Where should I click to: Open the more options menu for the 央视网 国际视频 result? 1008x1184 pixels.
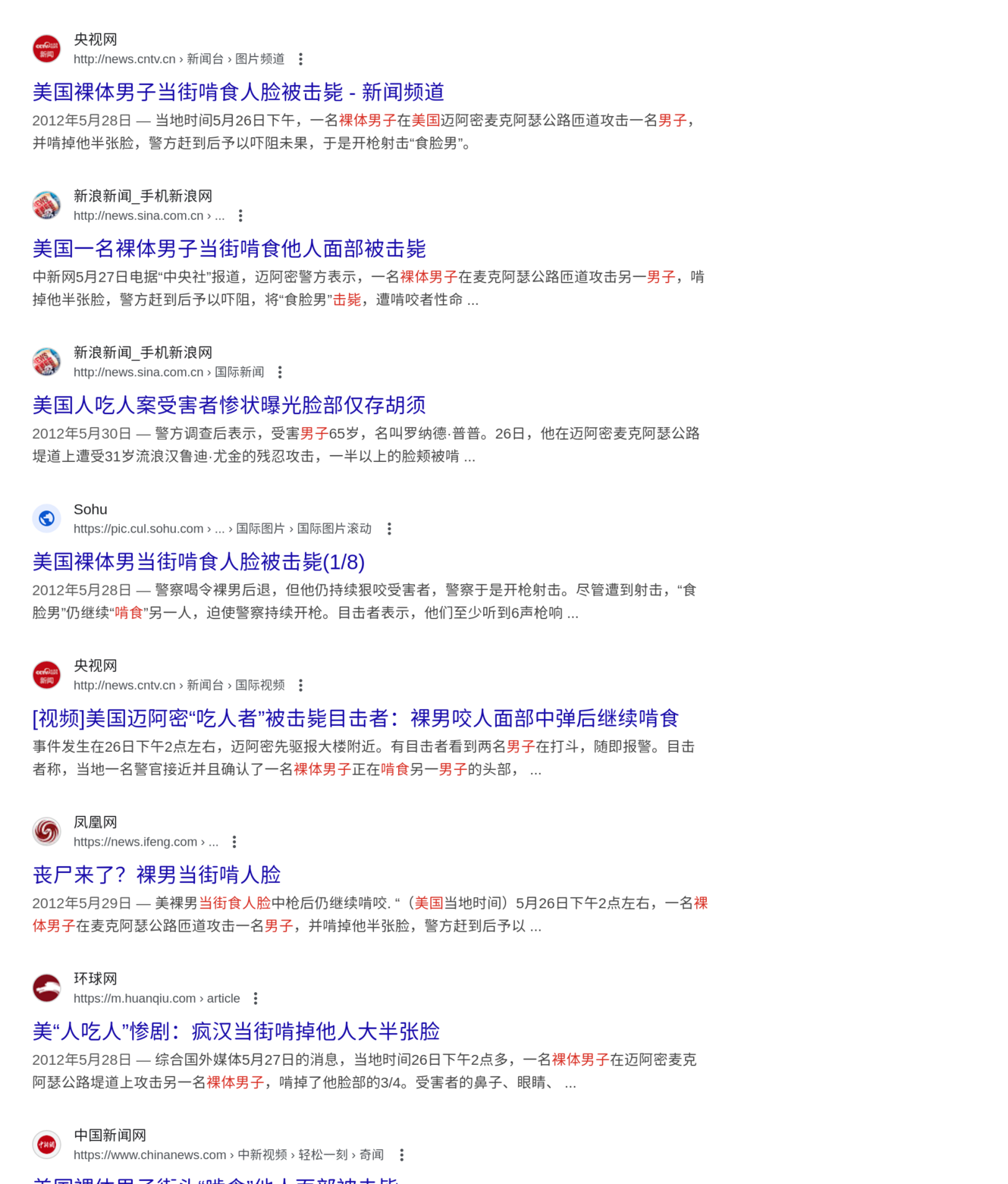[x=301, y=686]
